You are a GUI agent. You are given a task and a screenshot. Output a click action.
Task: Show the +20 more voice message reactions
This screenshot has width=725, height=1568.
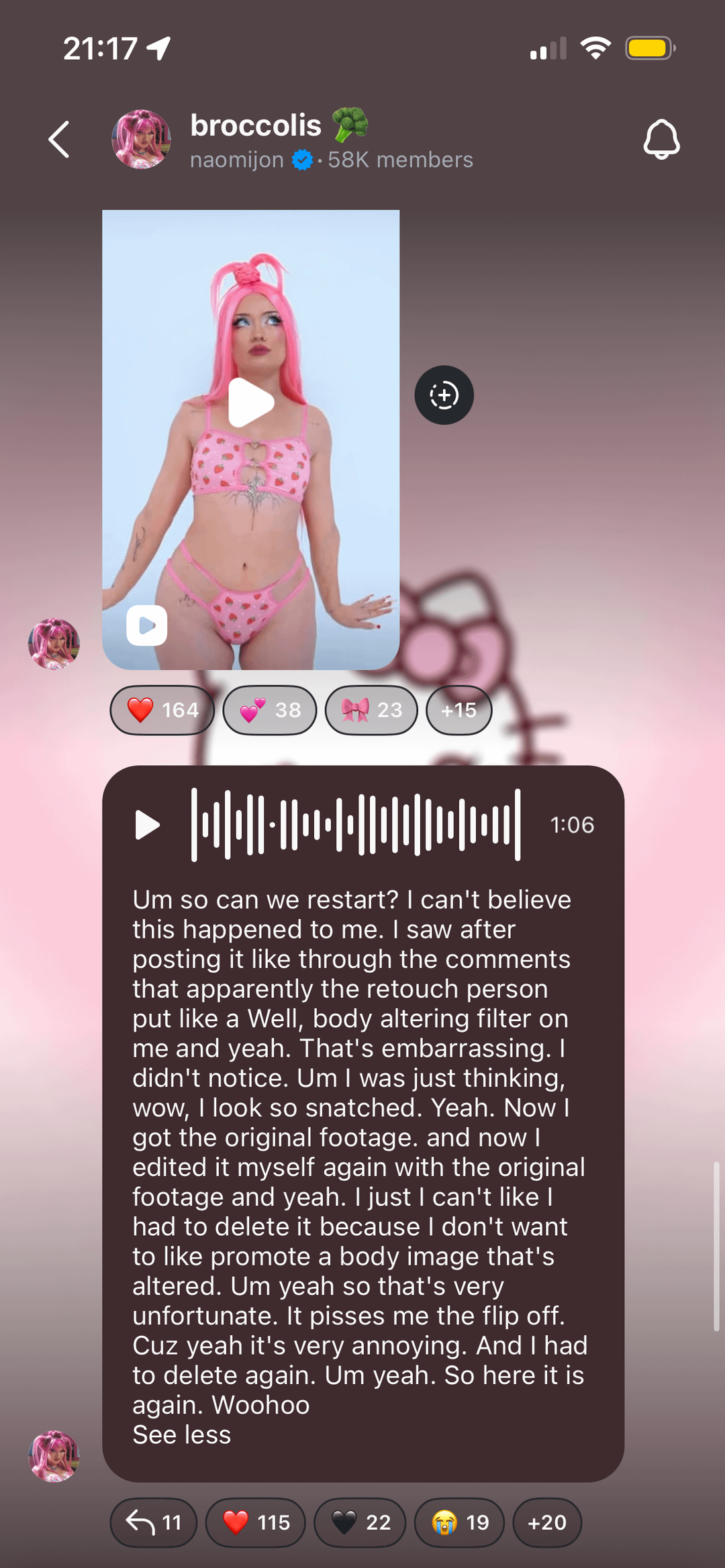point(547,1522)
